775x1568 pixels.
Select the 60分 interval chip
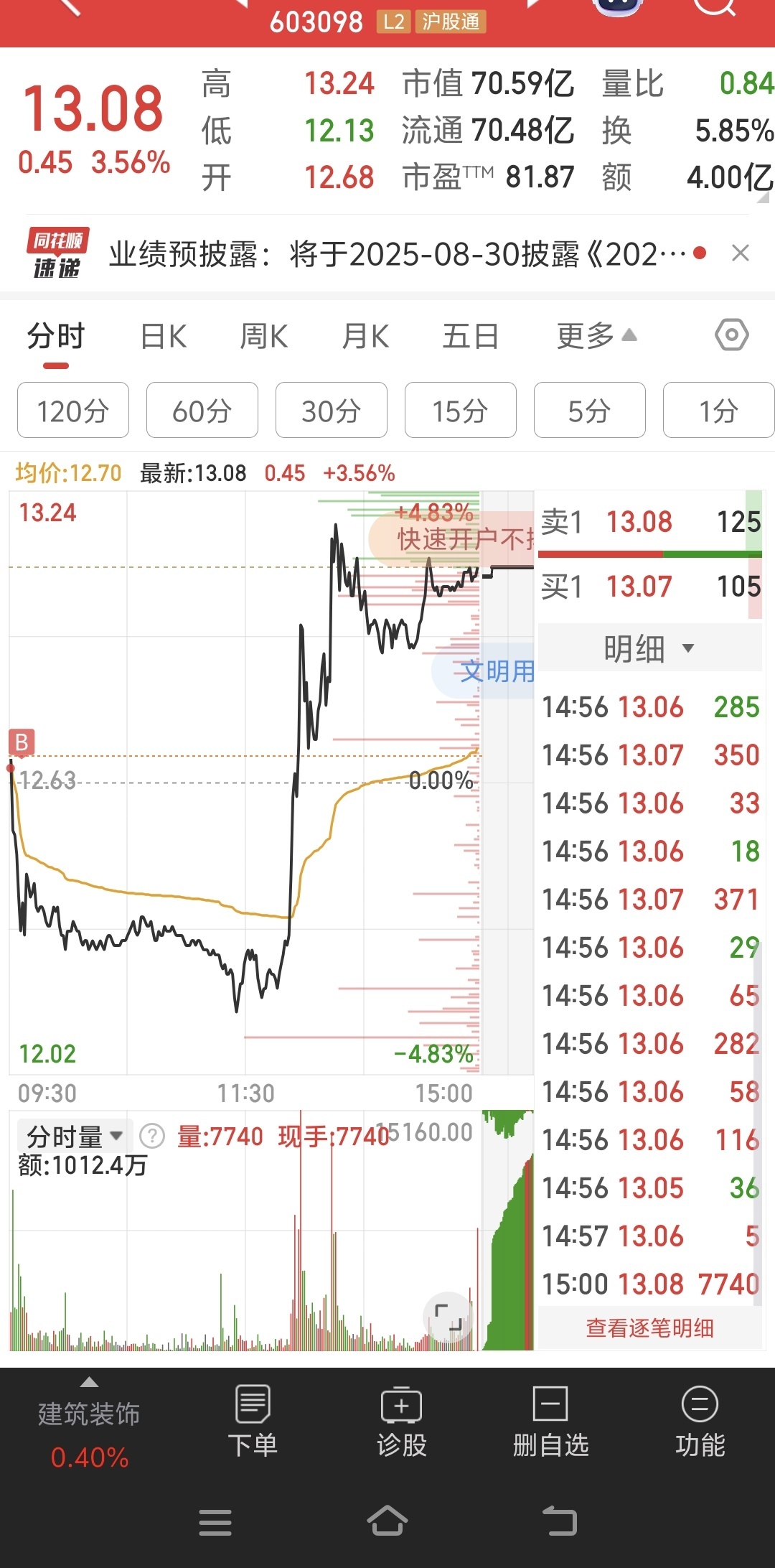click(202, 411)
